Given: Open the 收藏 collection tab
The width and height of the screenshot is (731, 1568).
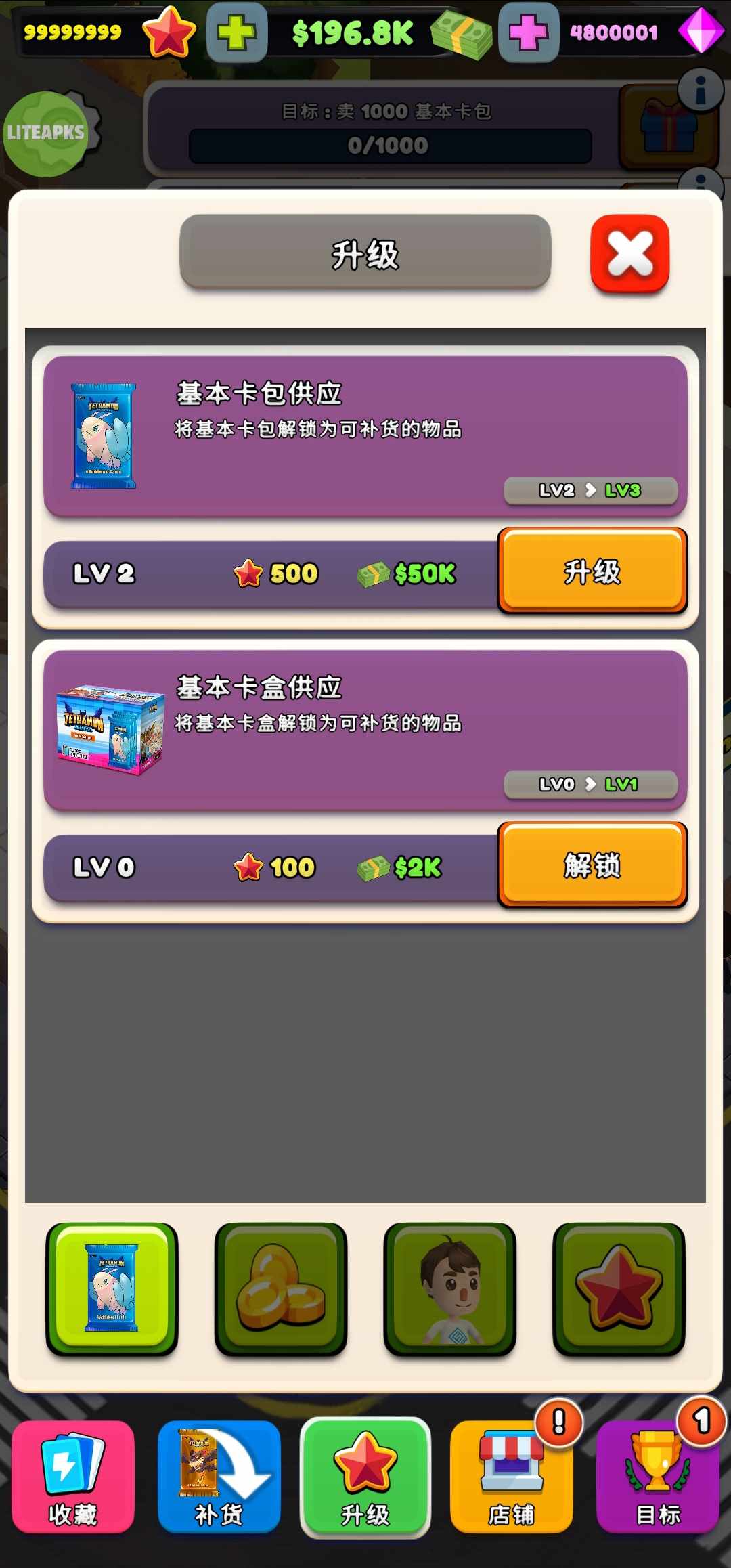Looking at the screenshot, I should (73, 1477).
